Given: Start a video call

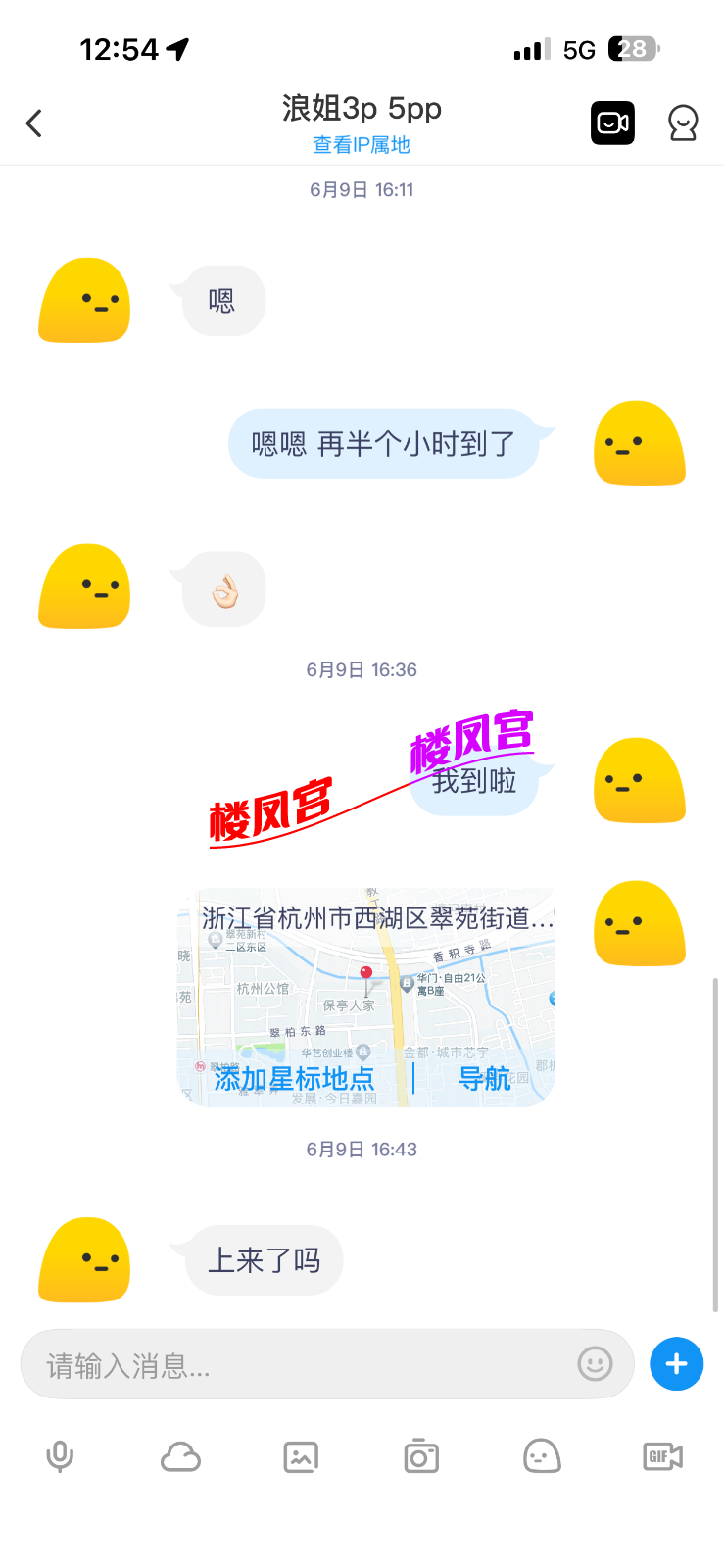Looking at the screenshot, I should [612, 123].
